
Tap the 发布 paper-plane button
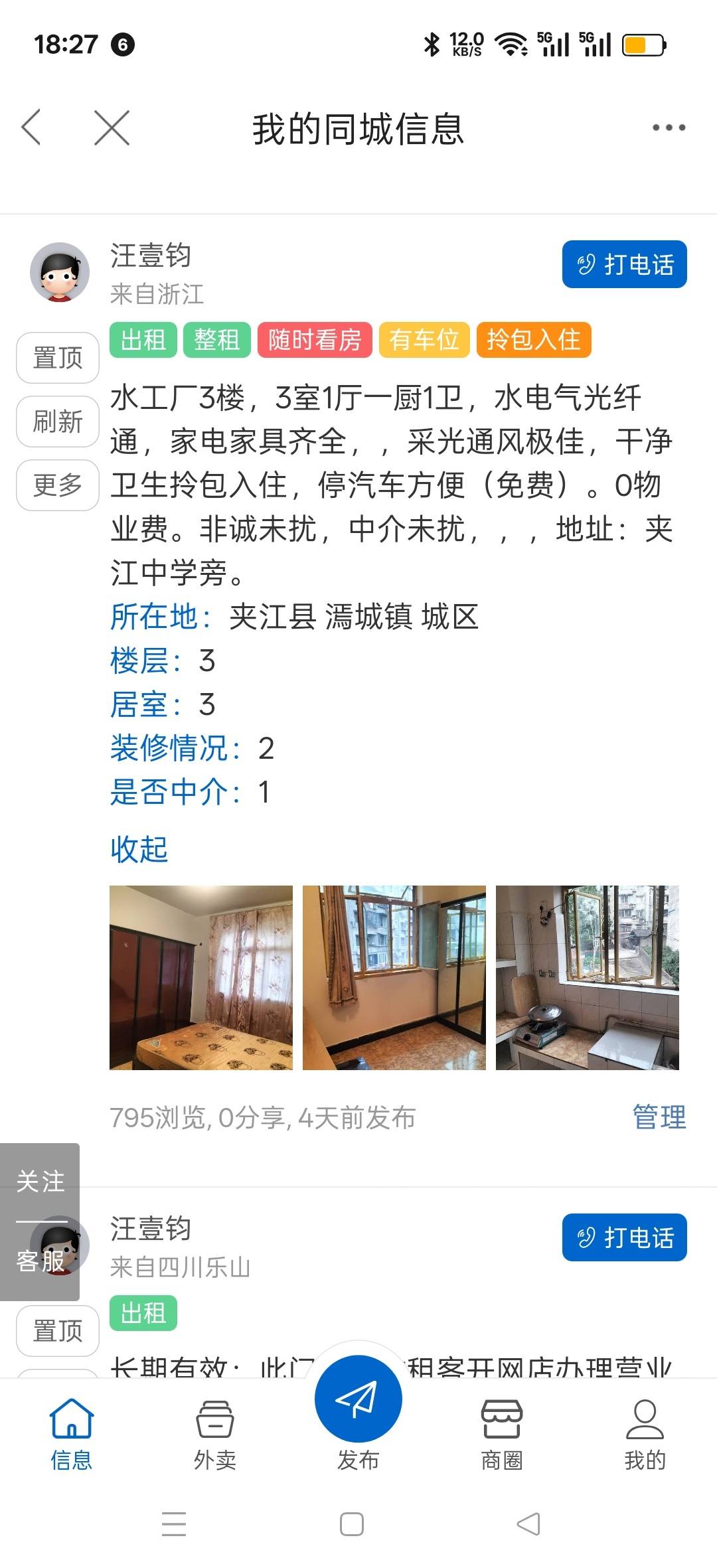pyautogui.click(x=358, y=1399)
